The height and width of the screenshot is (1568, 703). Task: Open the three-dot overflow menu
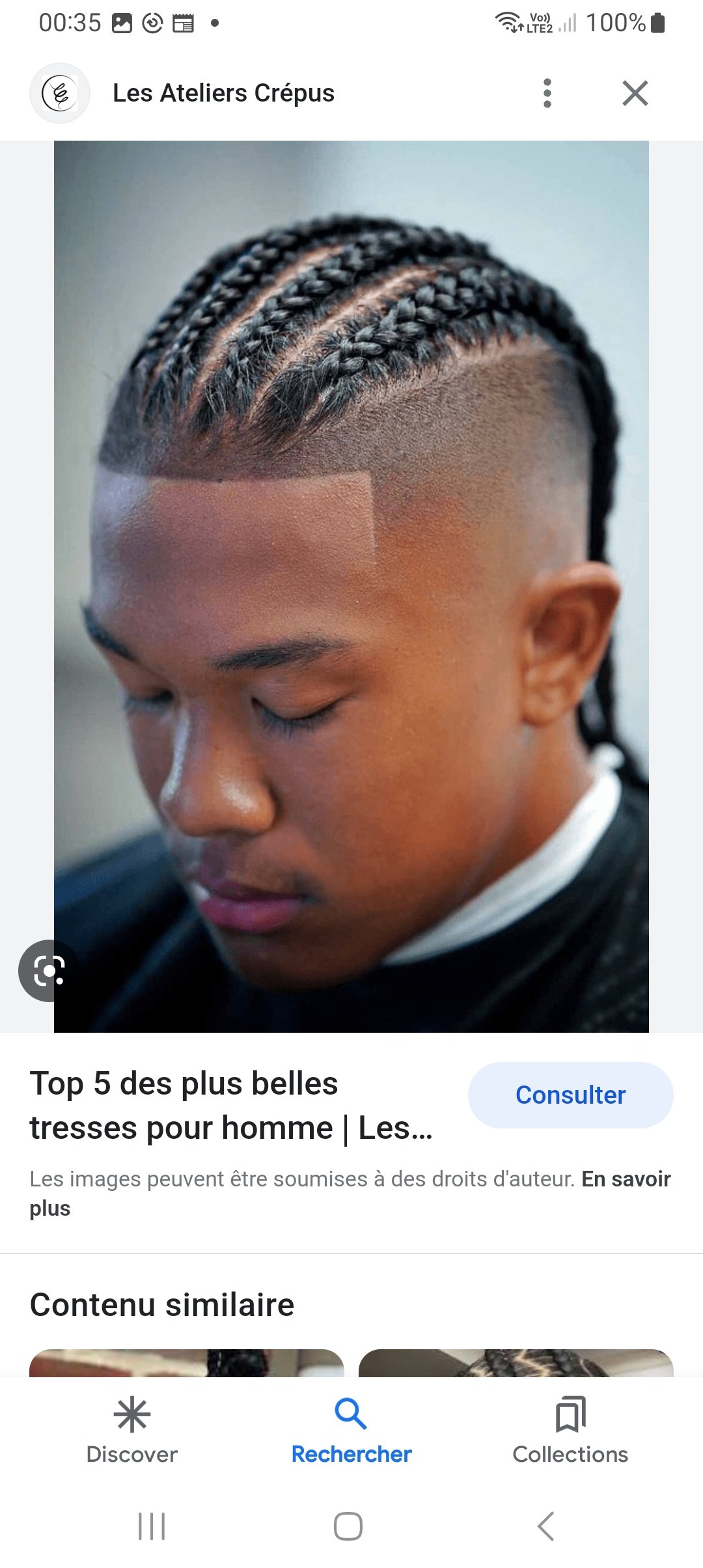click(x=547, y=92)
